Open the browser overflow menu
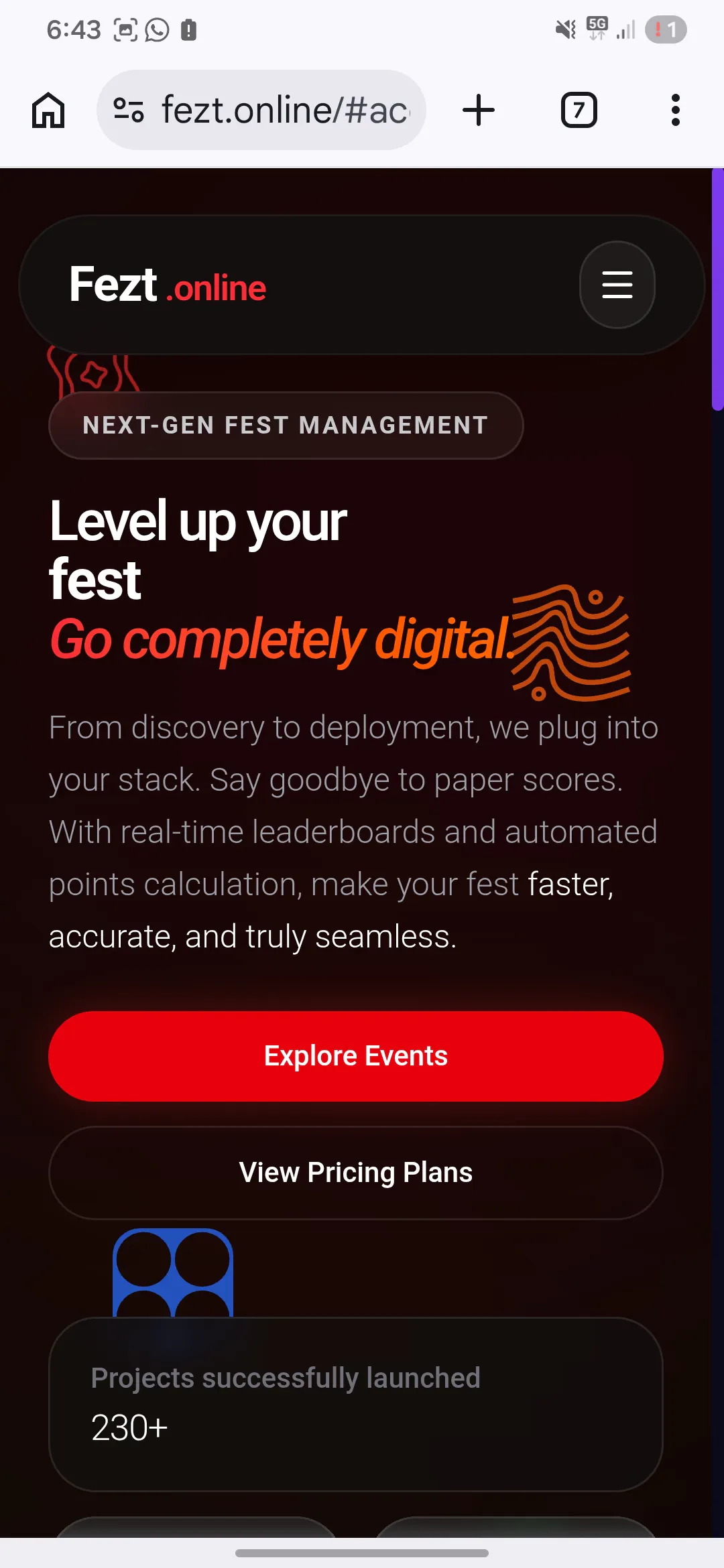This screenshot has height=1568, width=724. tap(676, 110)
